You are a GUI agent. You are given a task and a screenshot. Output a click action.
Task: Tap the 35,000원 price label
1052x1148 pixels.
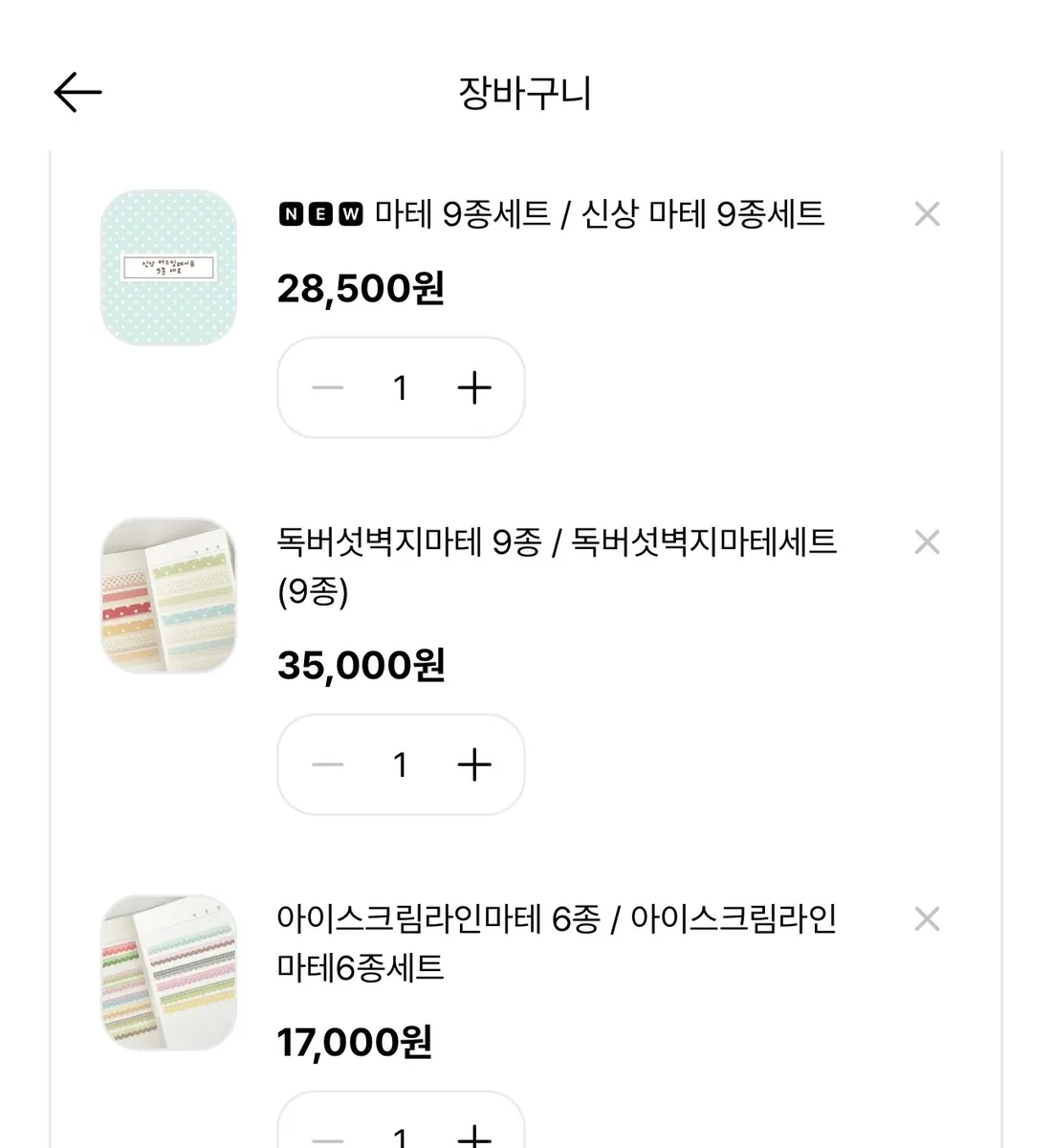pyautogui.click(x=361, y=663)
